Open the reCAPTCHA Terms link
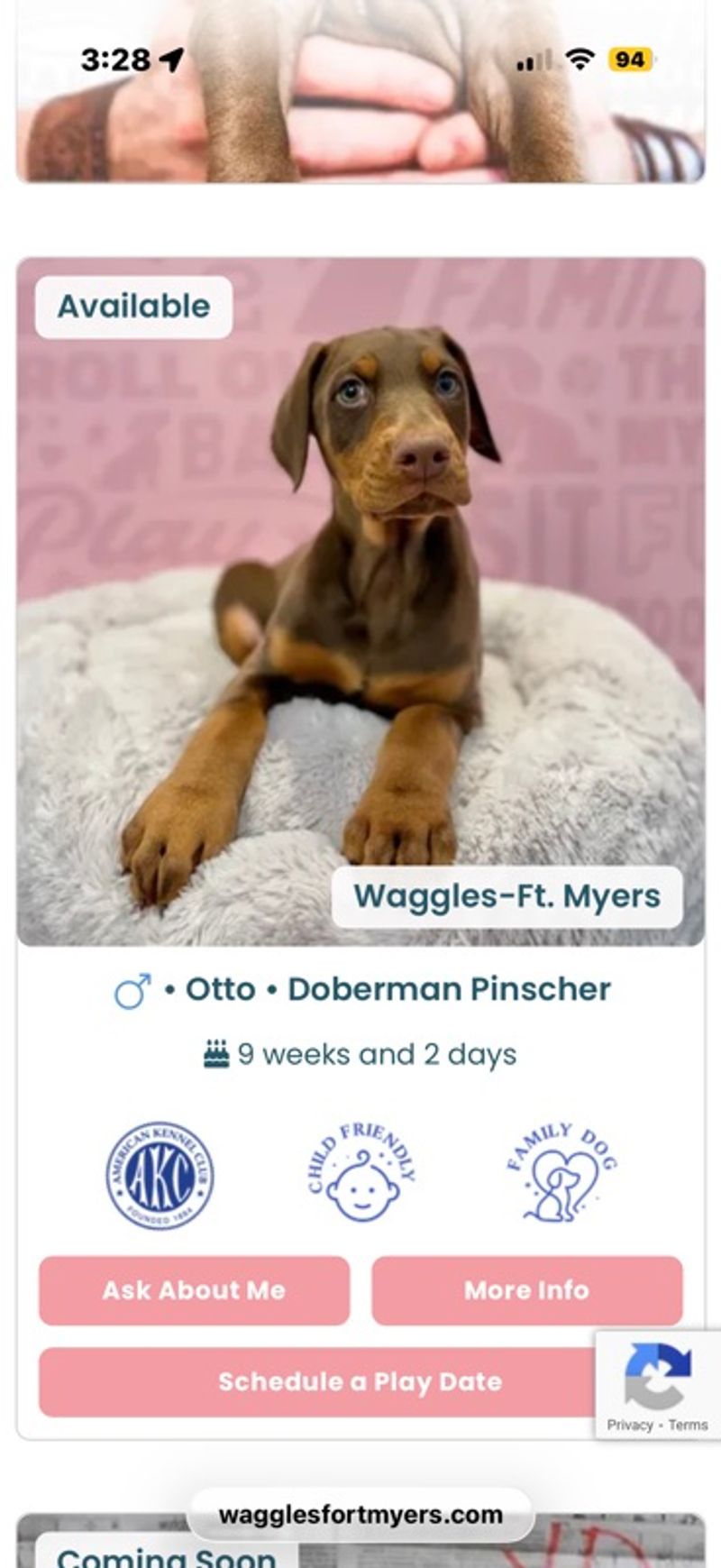721x1568 pixels. [x=689, y=1425]
